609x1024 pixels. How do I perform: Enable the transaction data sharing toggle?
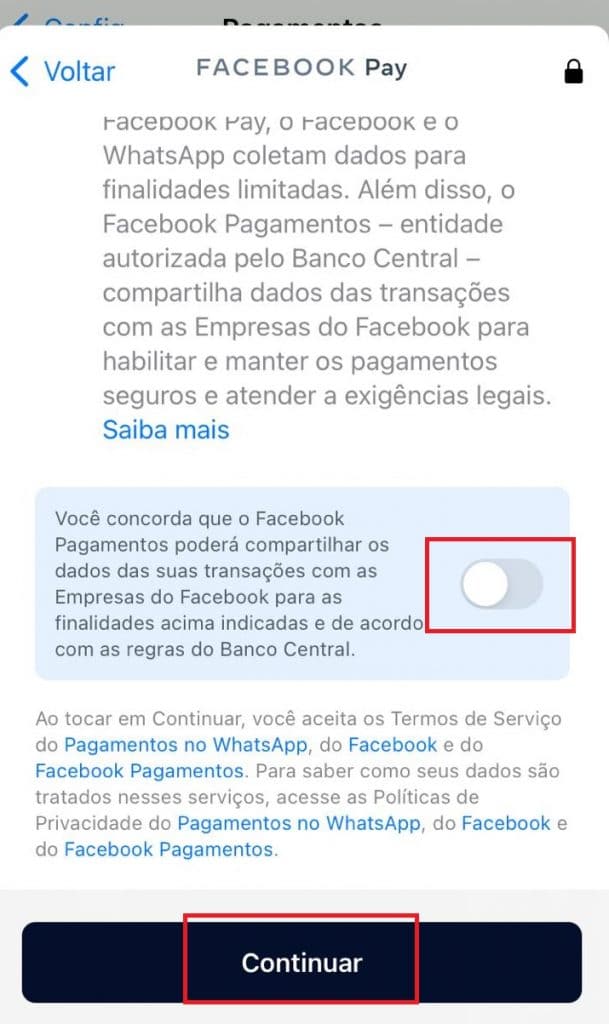coord(501,583)
